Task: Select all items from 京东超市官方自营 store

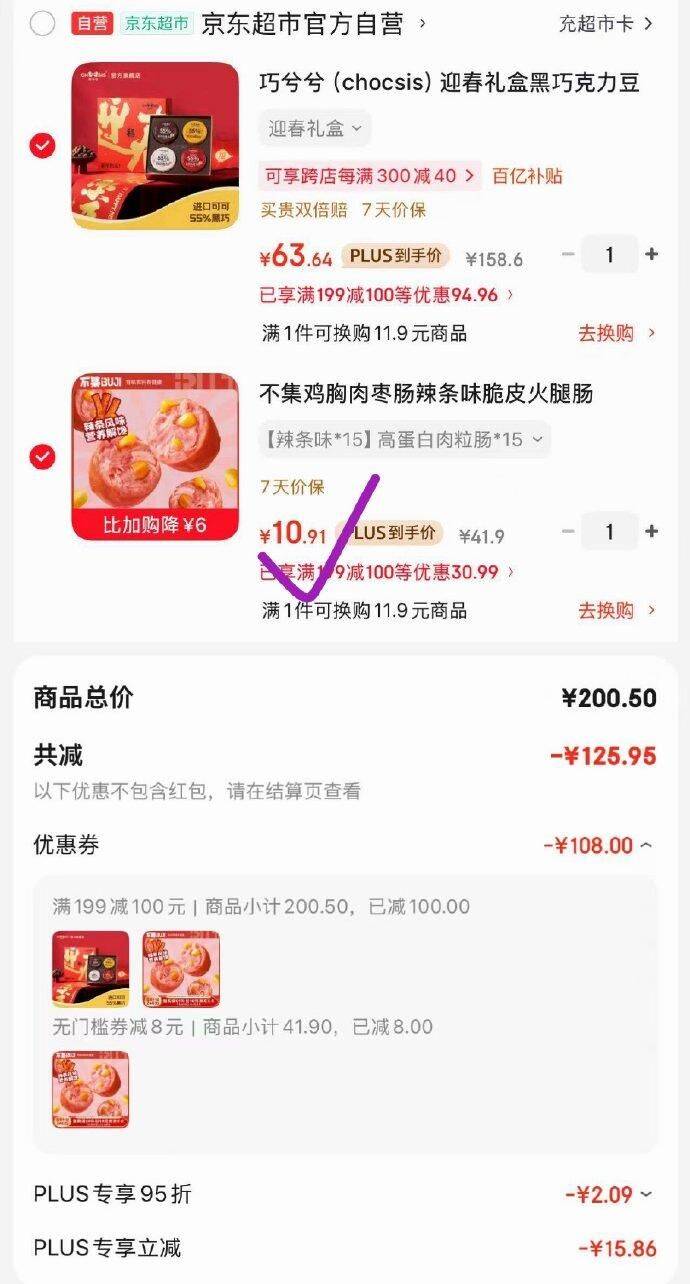Action: click(42, 23)
